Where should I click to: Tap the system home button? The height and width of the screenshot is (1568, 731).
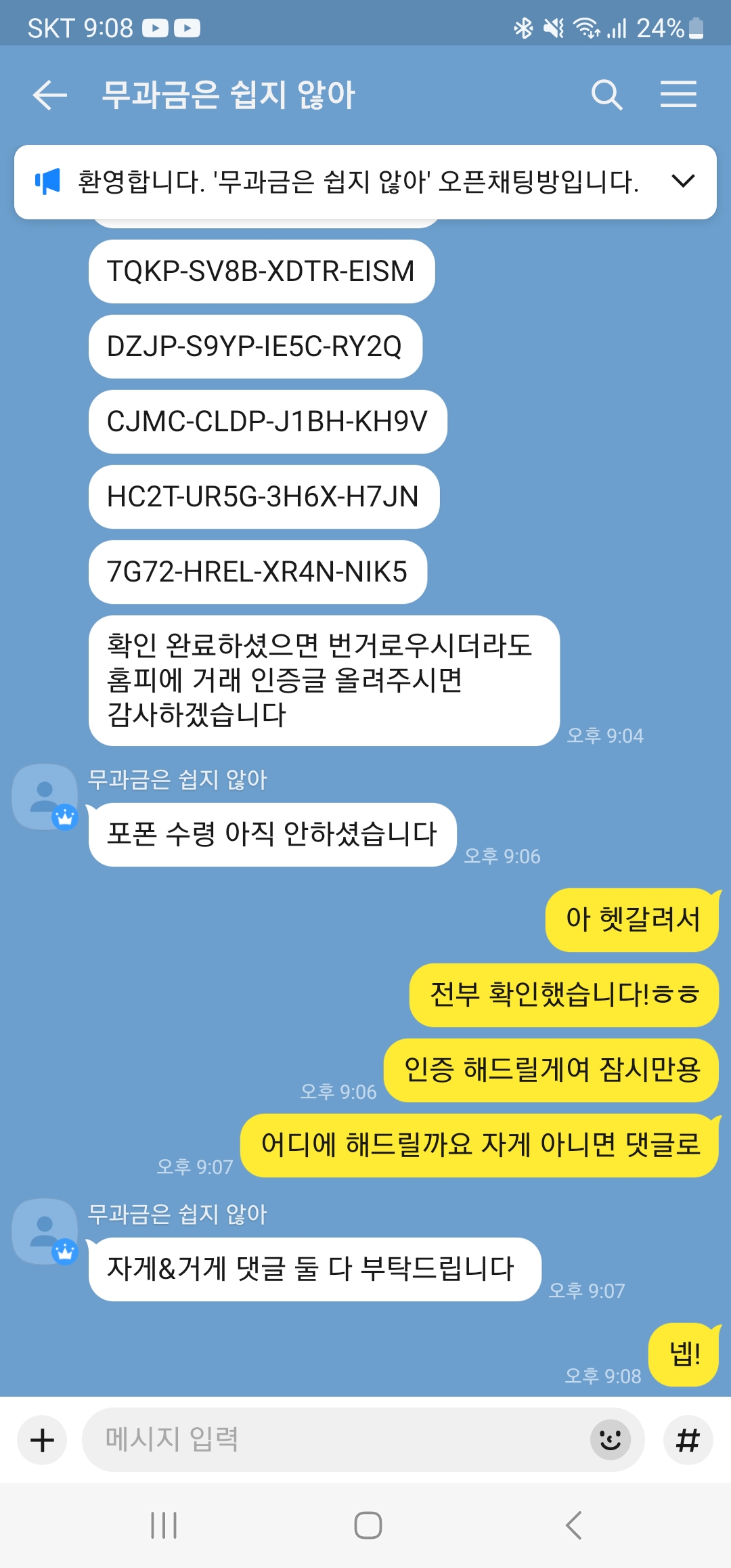(368, 1525)
